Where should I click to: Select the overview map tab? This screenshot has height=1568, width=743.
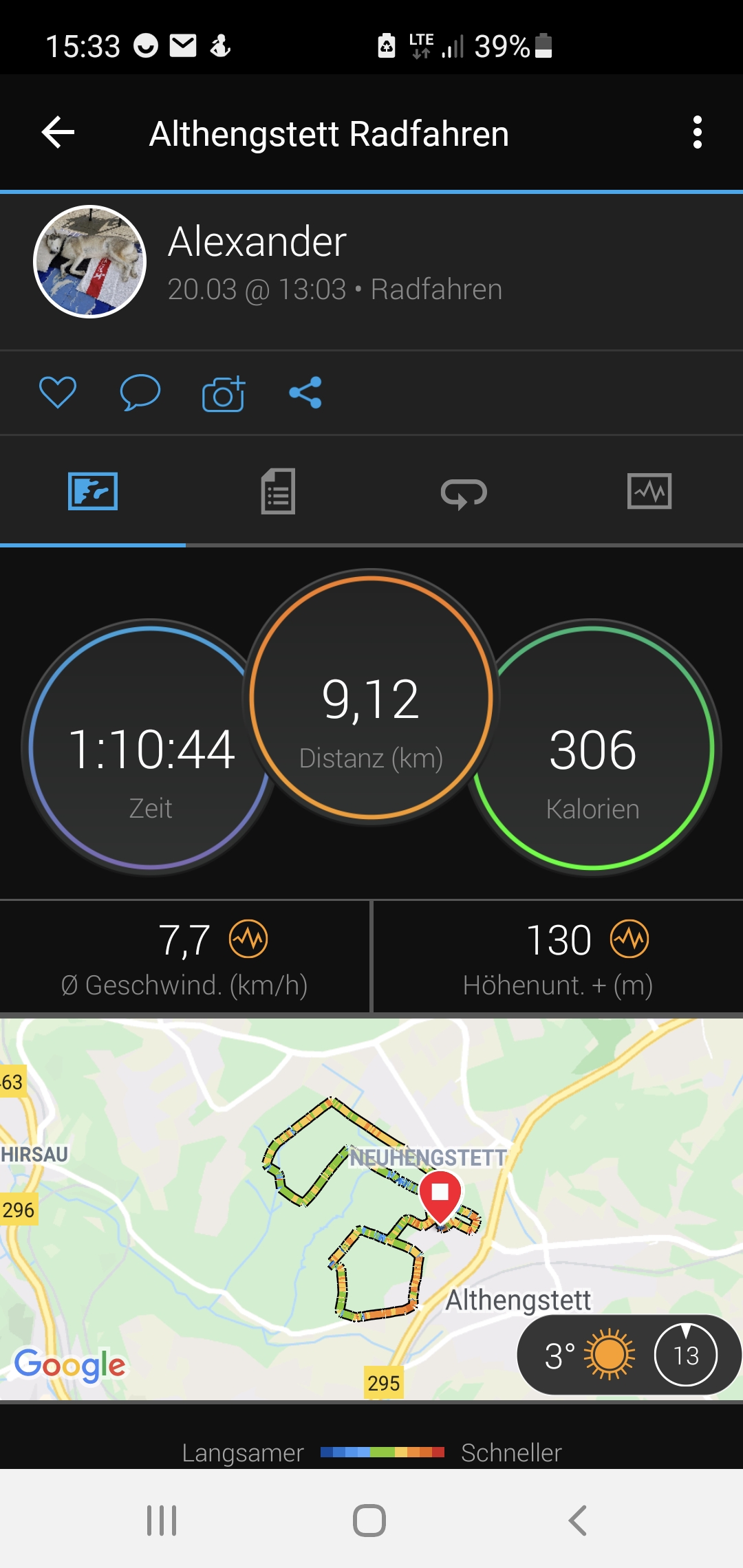[93, 492]
